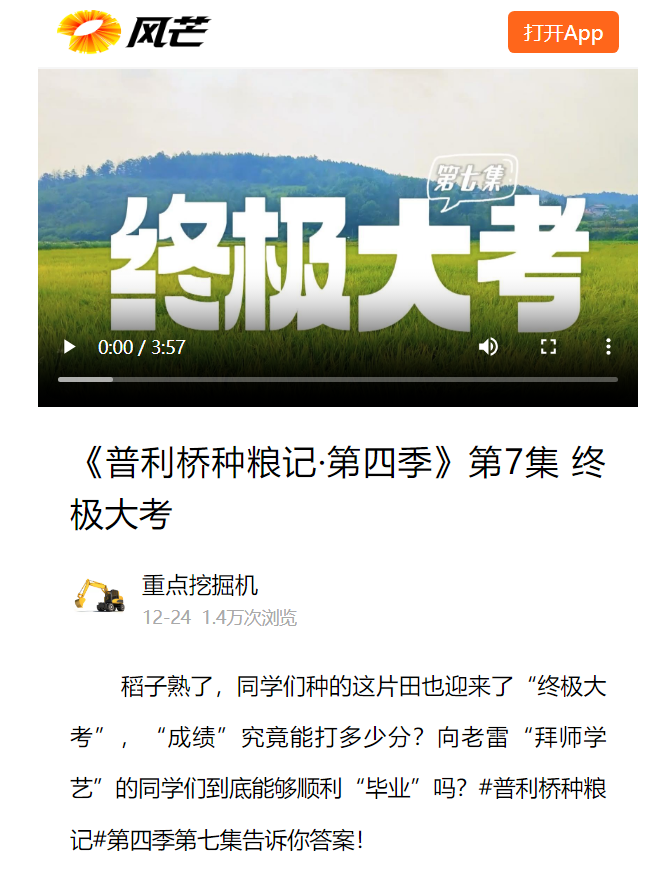Seek using the video progress bar
The width and height of the screenshot is (663, 894).
337,379
